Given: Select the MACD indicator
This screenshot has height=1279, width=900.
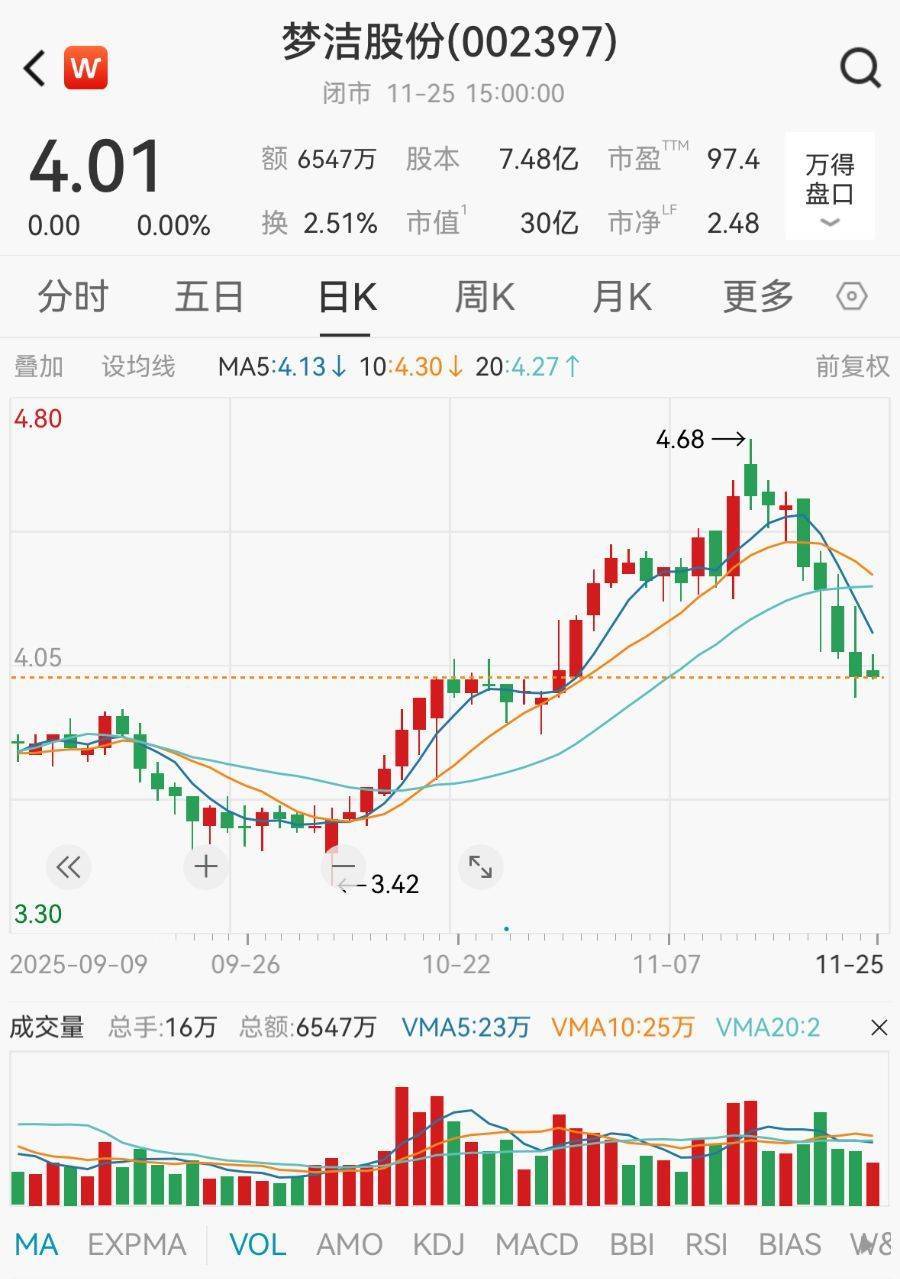Looking at the screenshot, I should pyautogui.click(x=536, y=1245).
